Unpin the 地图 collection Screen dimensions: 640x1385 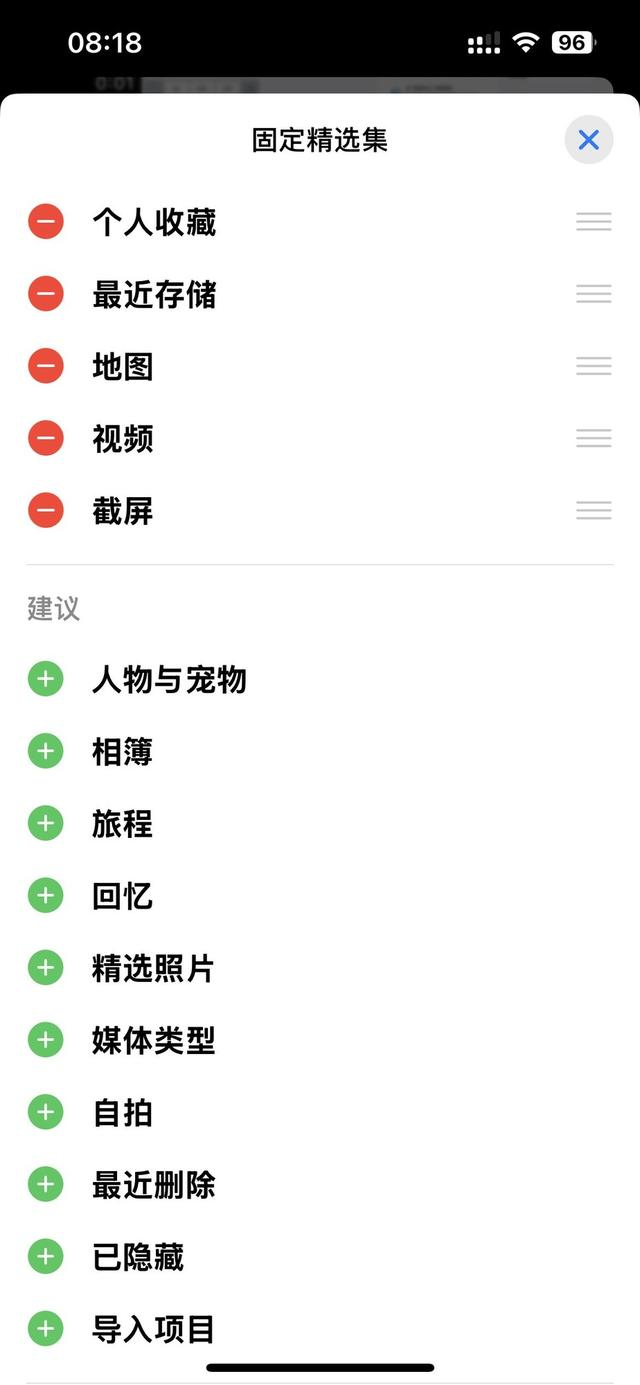[46, 366]
